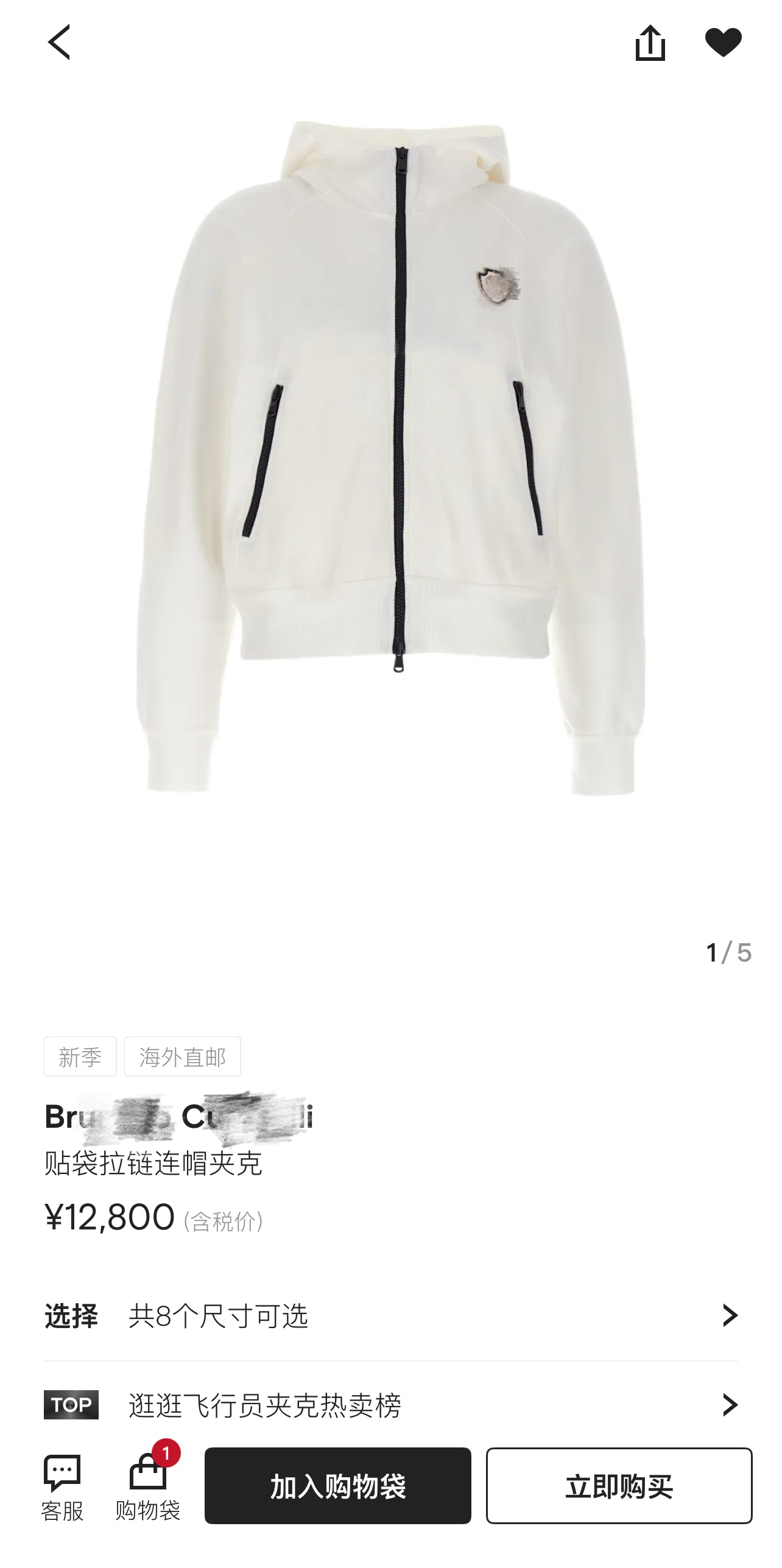Viewport: 782px width, 1568px height.
Task: Share this hooded jacket product
Action: (x=650, y=43)
